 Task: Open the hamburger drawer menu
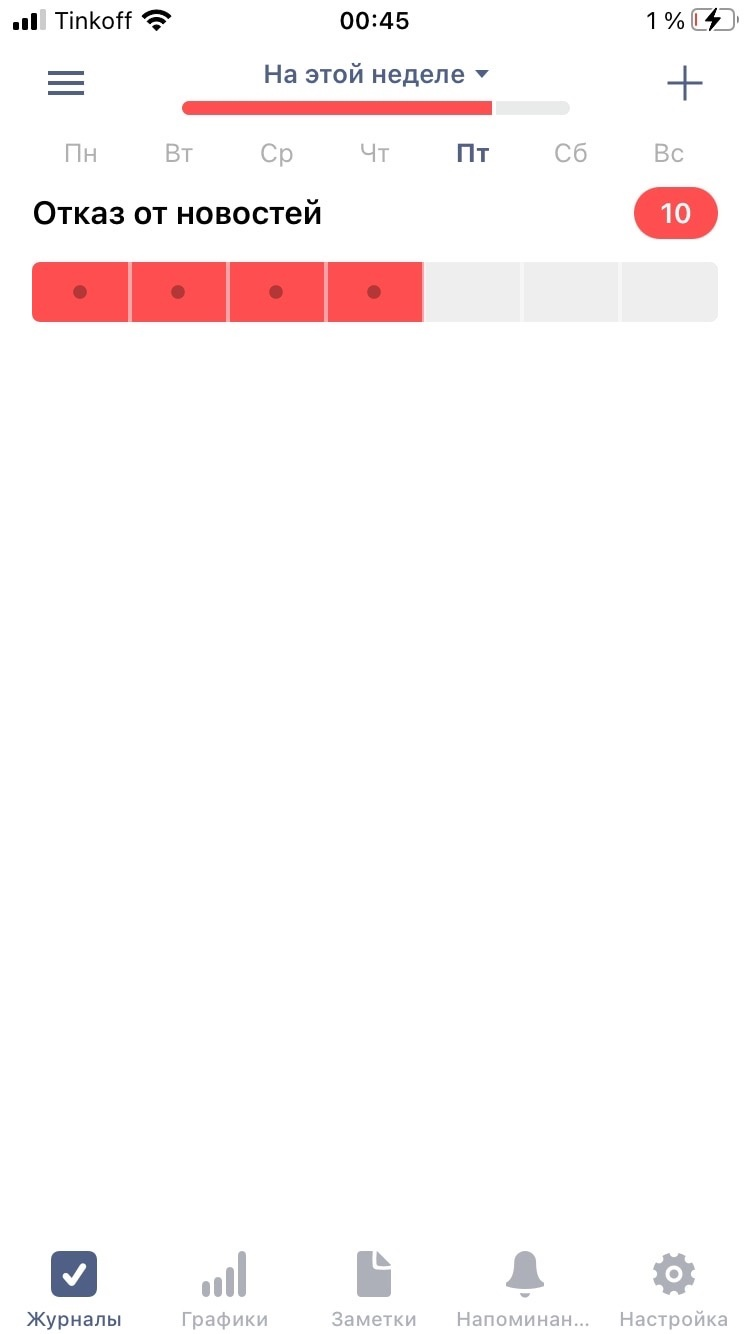(x=66, y=83)
